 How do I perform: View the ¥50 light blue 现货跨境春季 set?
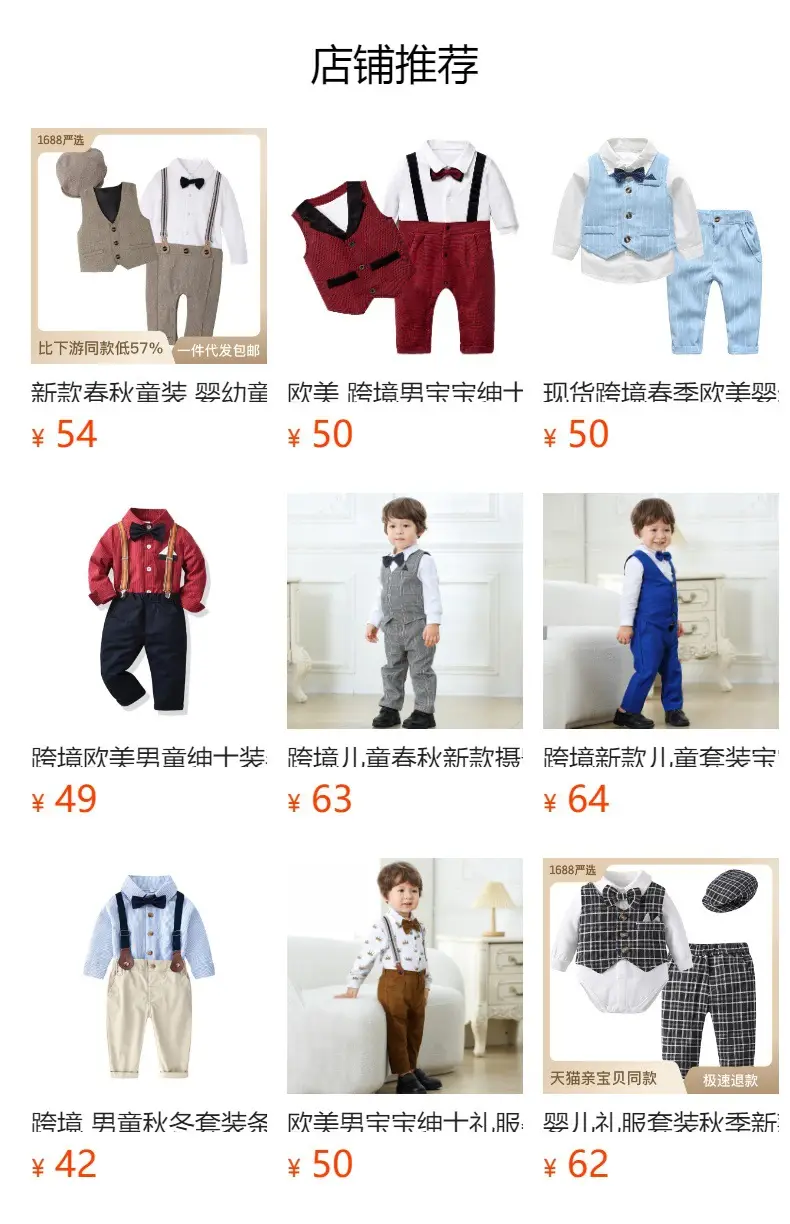click(660, 246)
